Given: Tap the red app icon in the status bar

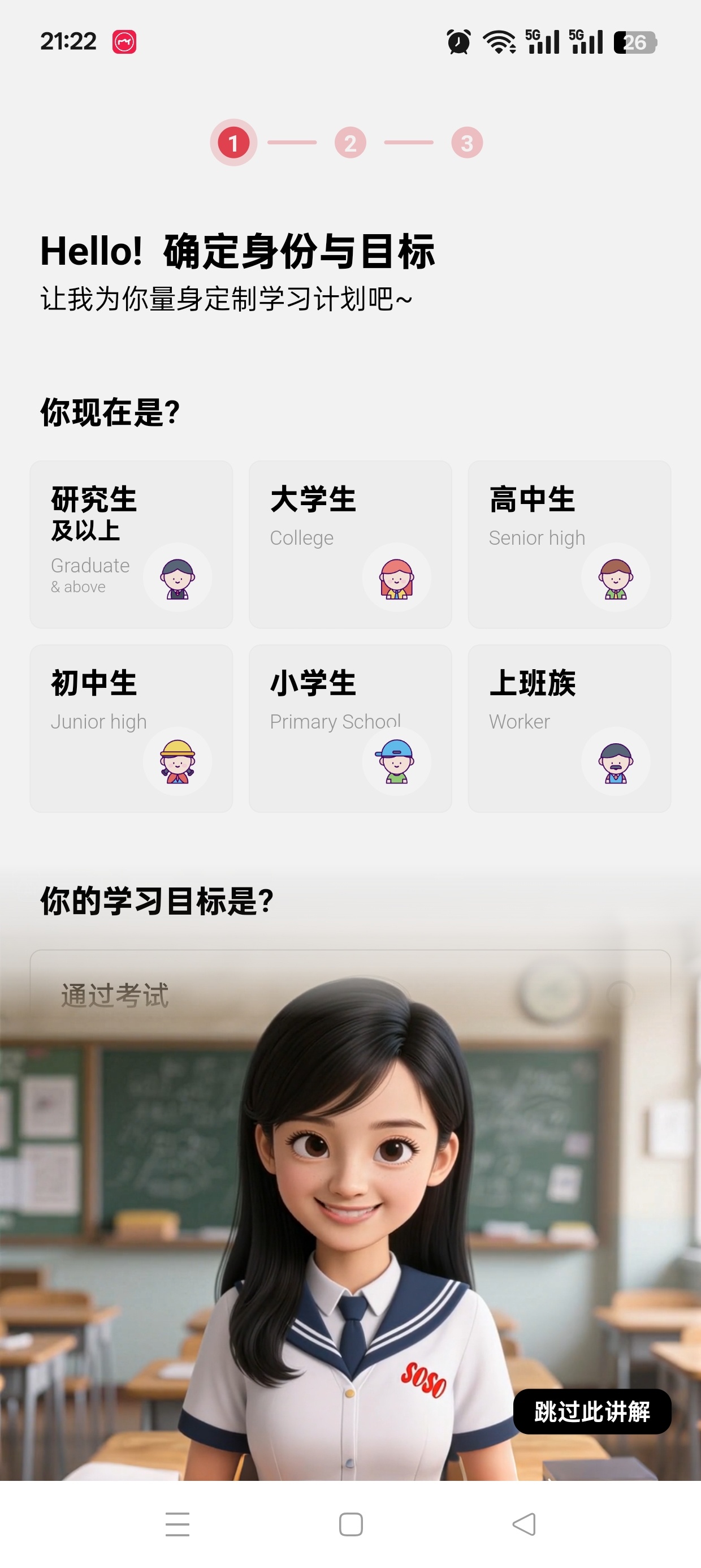Looking at the screenshot, I should point(124,40).
